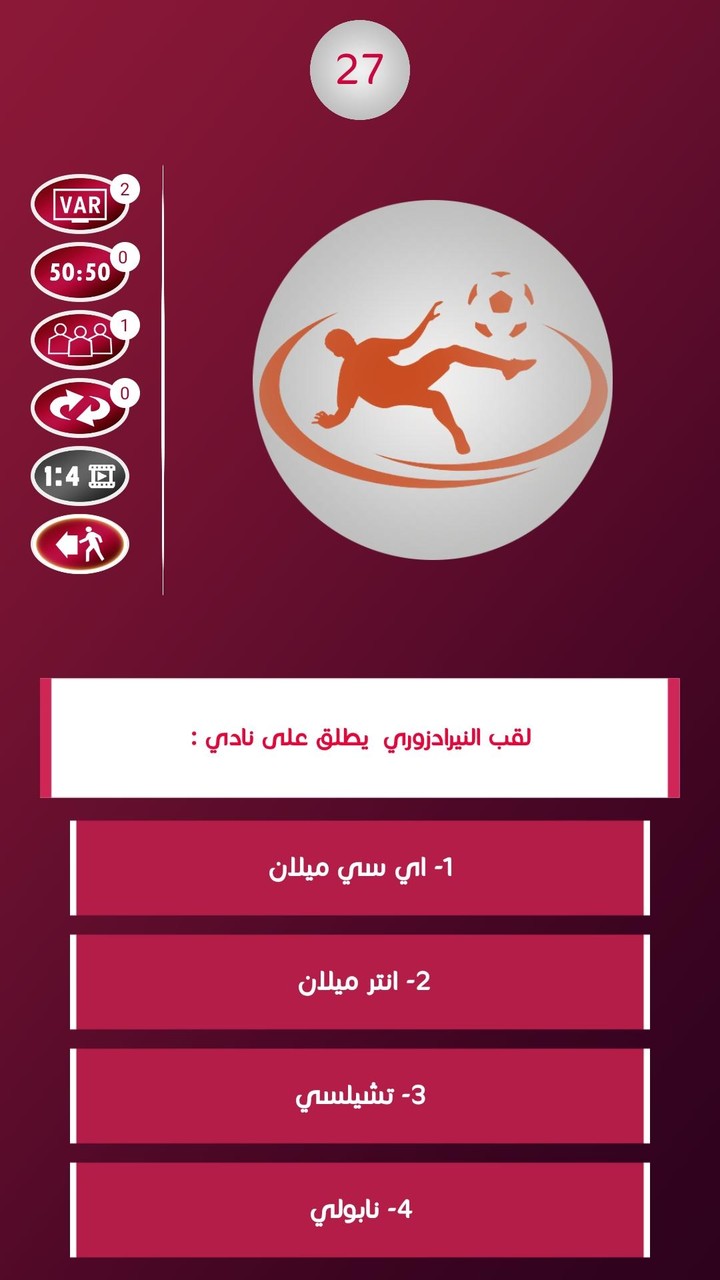This screenshot has width=720, height=1280.
Task: Pick answer 4- نابولي
Action: tap(360, 1208)
